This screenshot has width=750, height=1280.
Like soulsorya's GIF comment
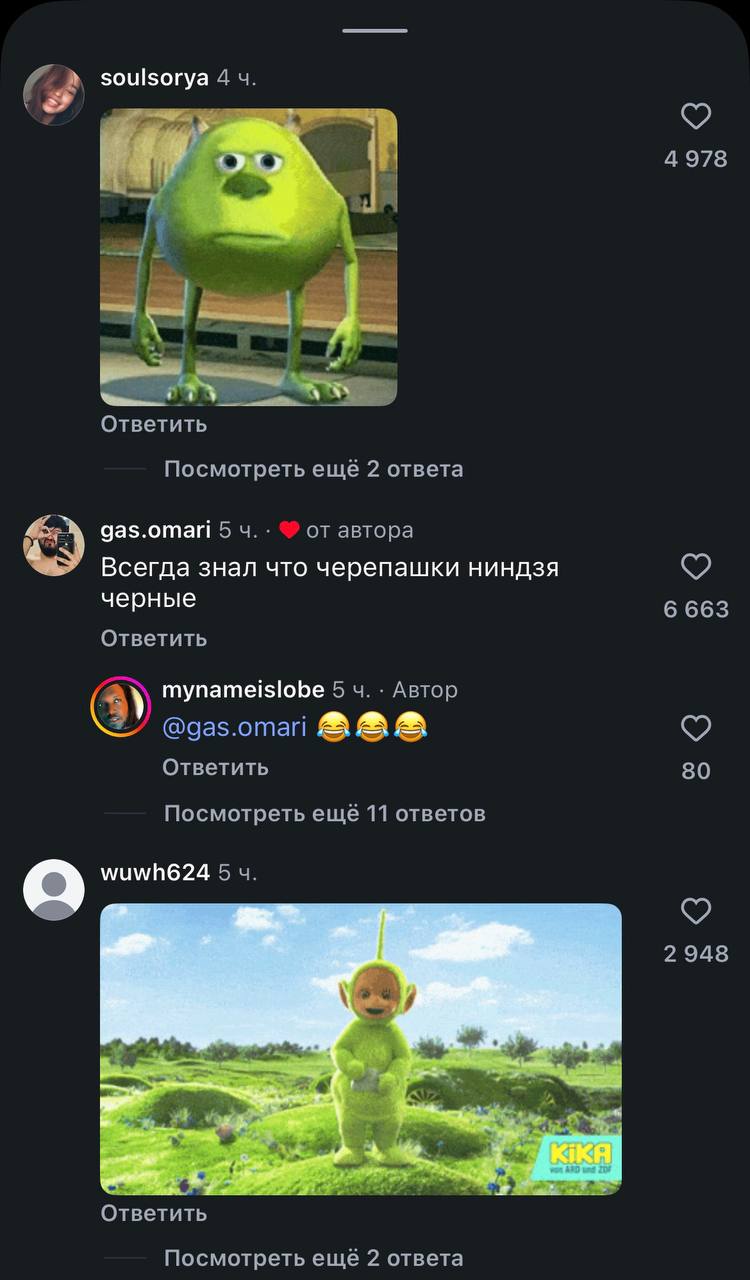coord(696,117)
